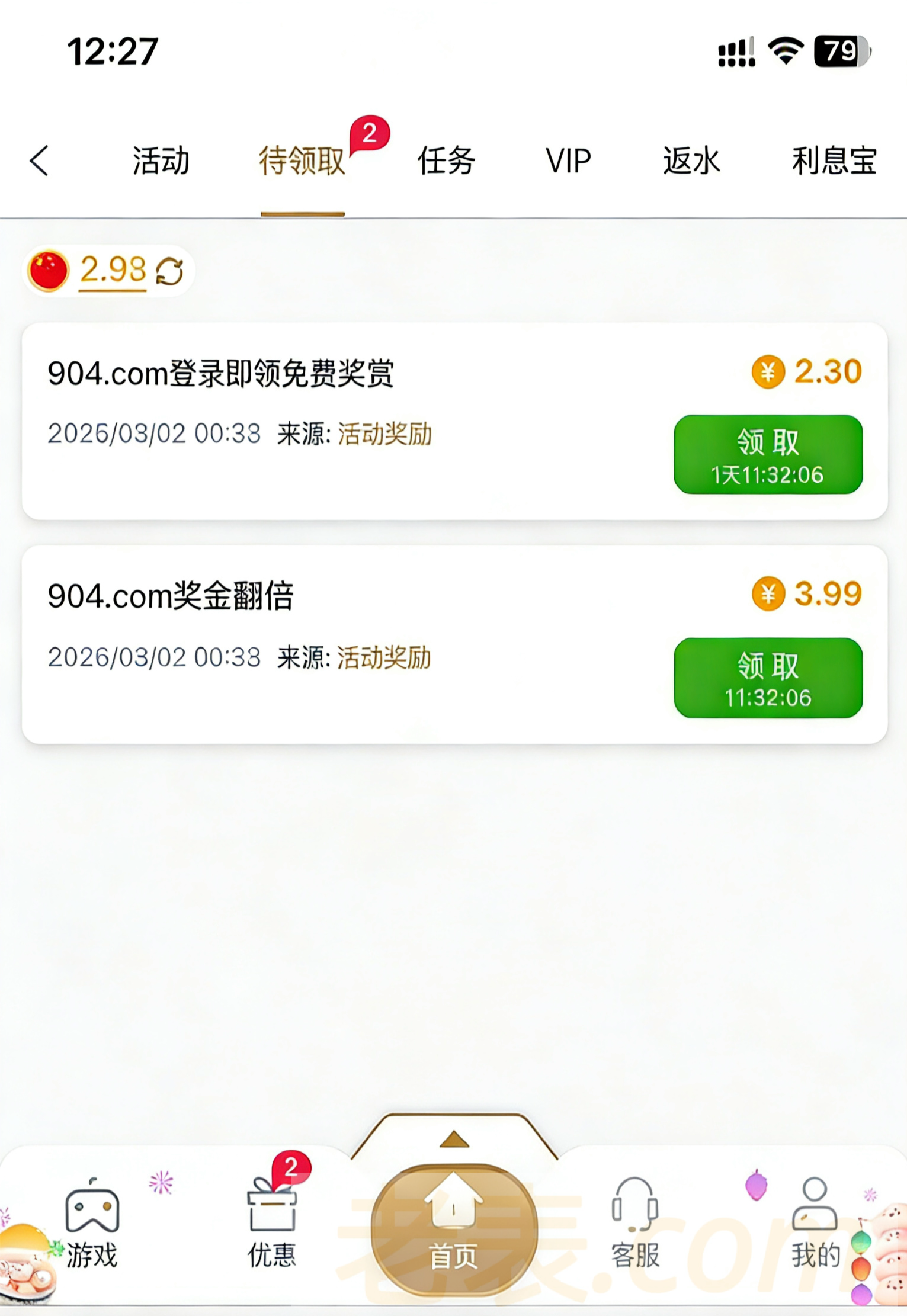The height and width of the screenshot is (1316, 907).
Task: Contact 客服 customer service
Action: click(635, 1225)
